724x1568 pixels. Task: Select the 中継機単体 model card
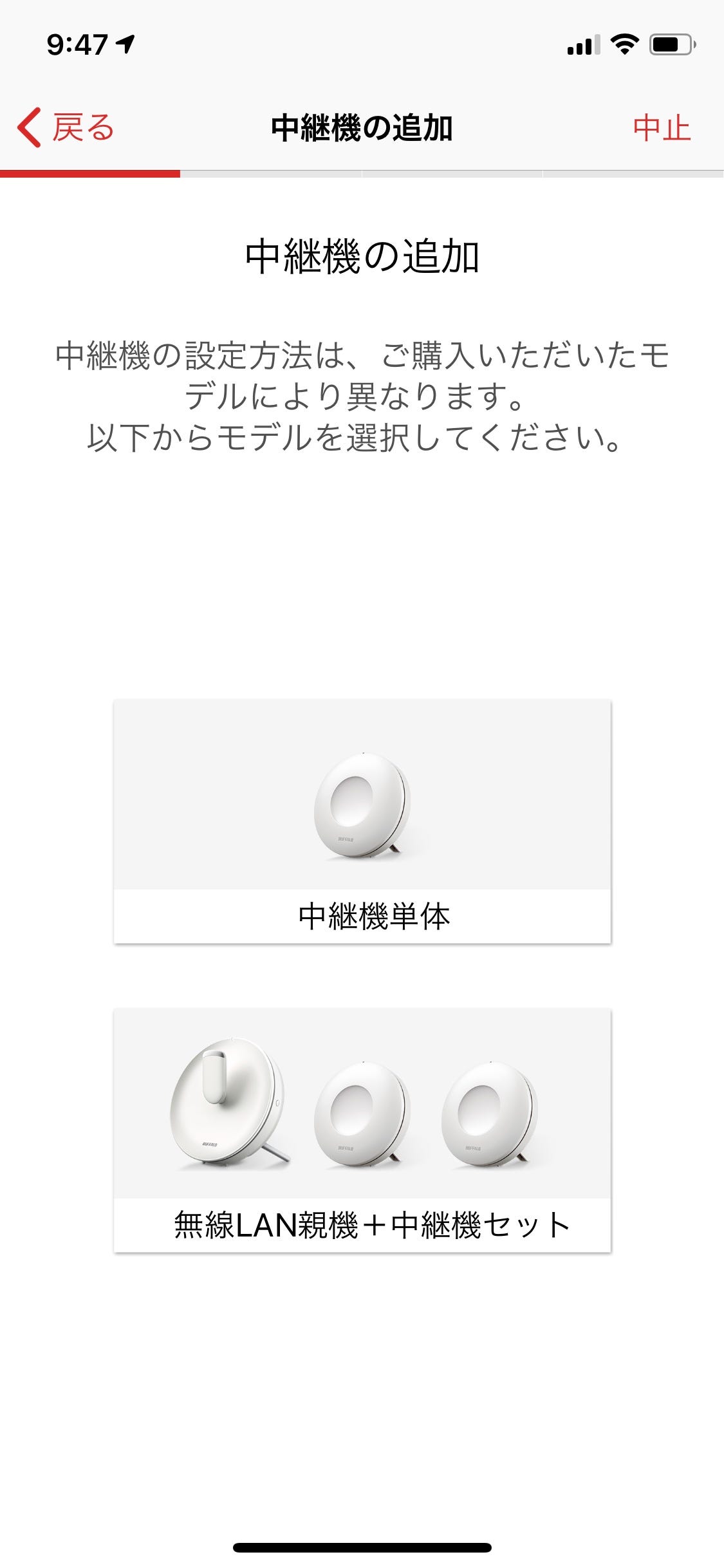pyautogui.click(x=362, y=822)
